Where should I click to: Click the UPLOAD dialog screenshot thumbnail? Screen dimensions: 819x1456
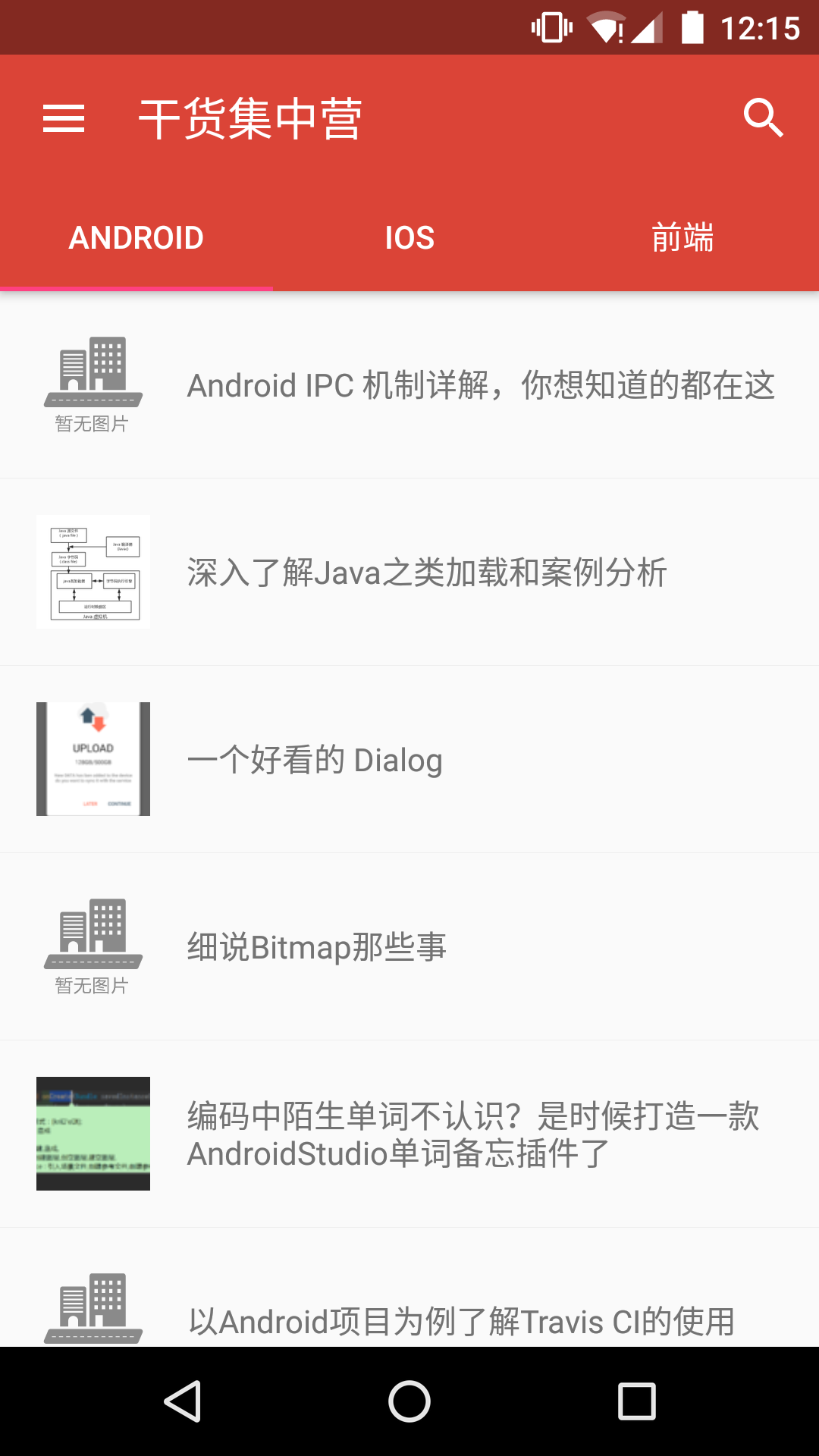tap(93, 758)
